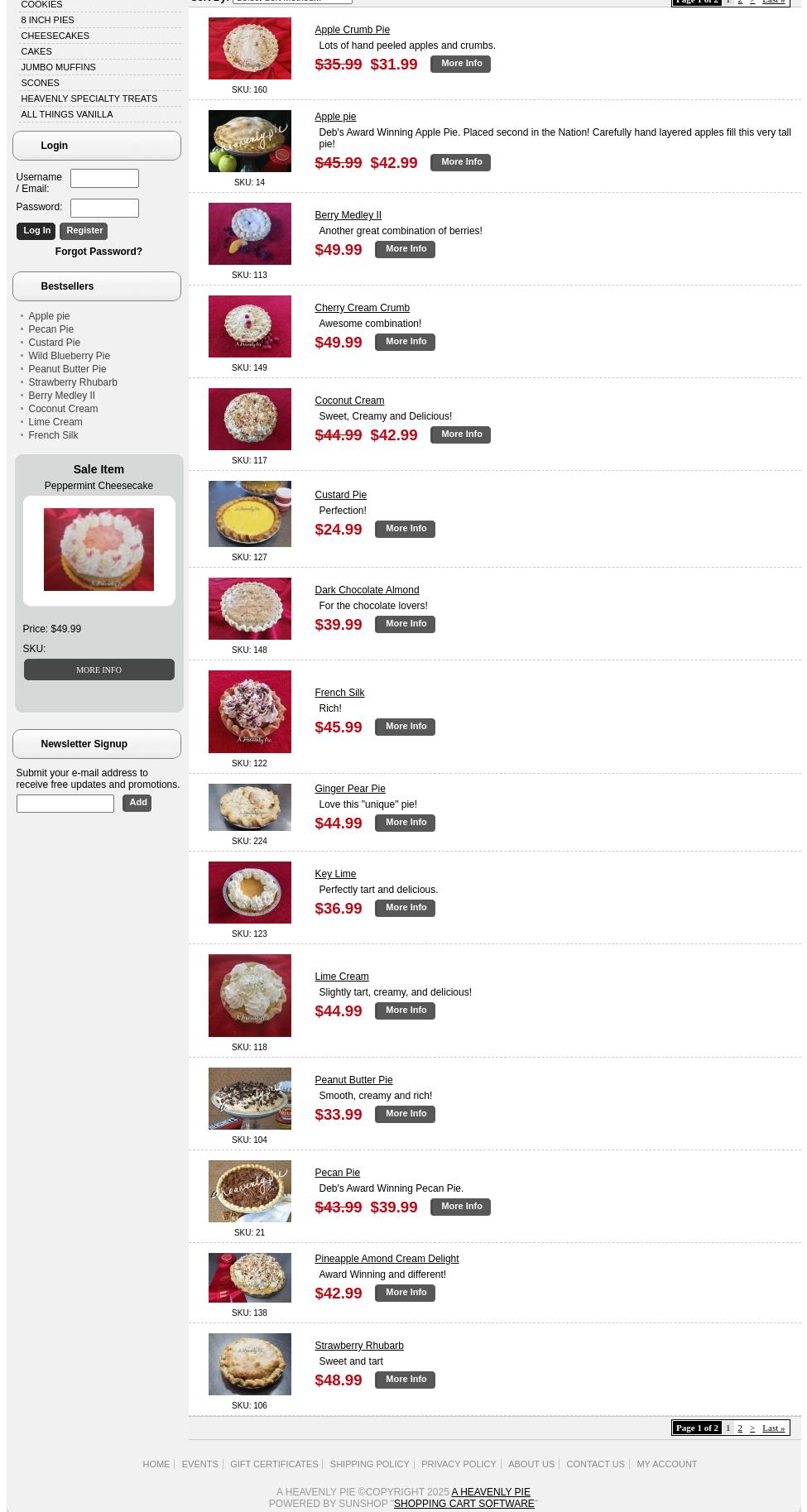807x1512 pixels.
Task: Open the Key Lime product page
Action: click(335, 874)
